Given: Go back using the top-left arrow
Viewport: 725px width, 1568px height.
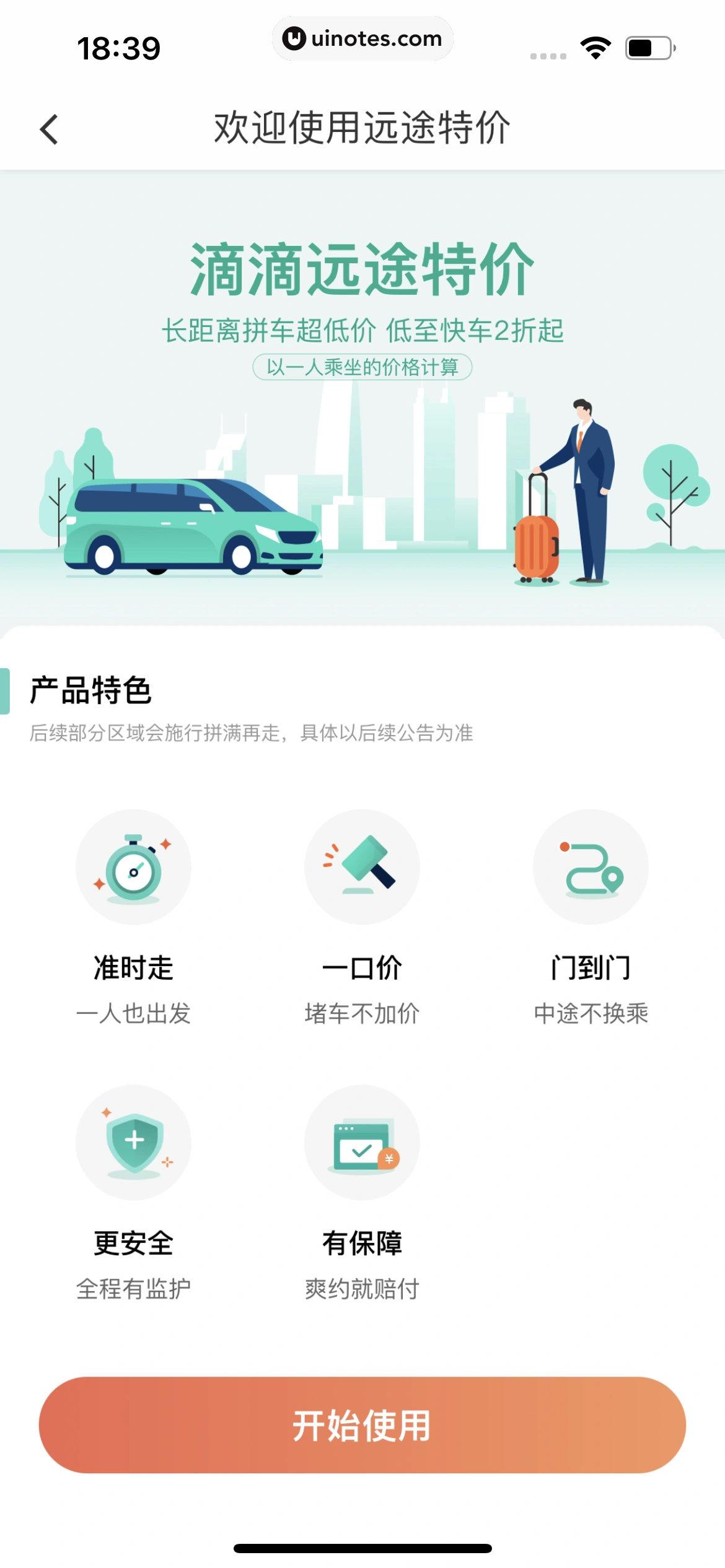Looking at the screenshot, I should click(49, 129).
